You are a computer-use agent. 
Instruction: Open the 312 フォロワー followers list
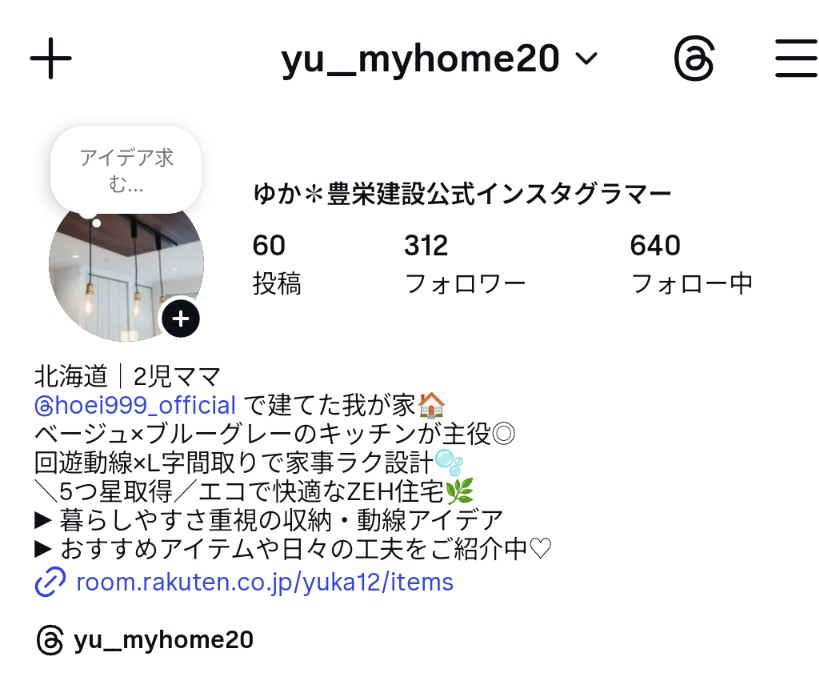(x=464, y=264)
